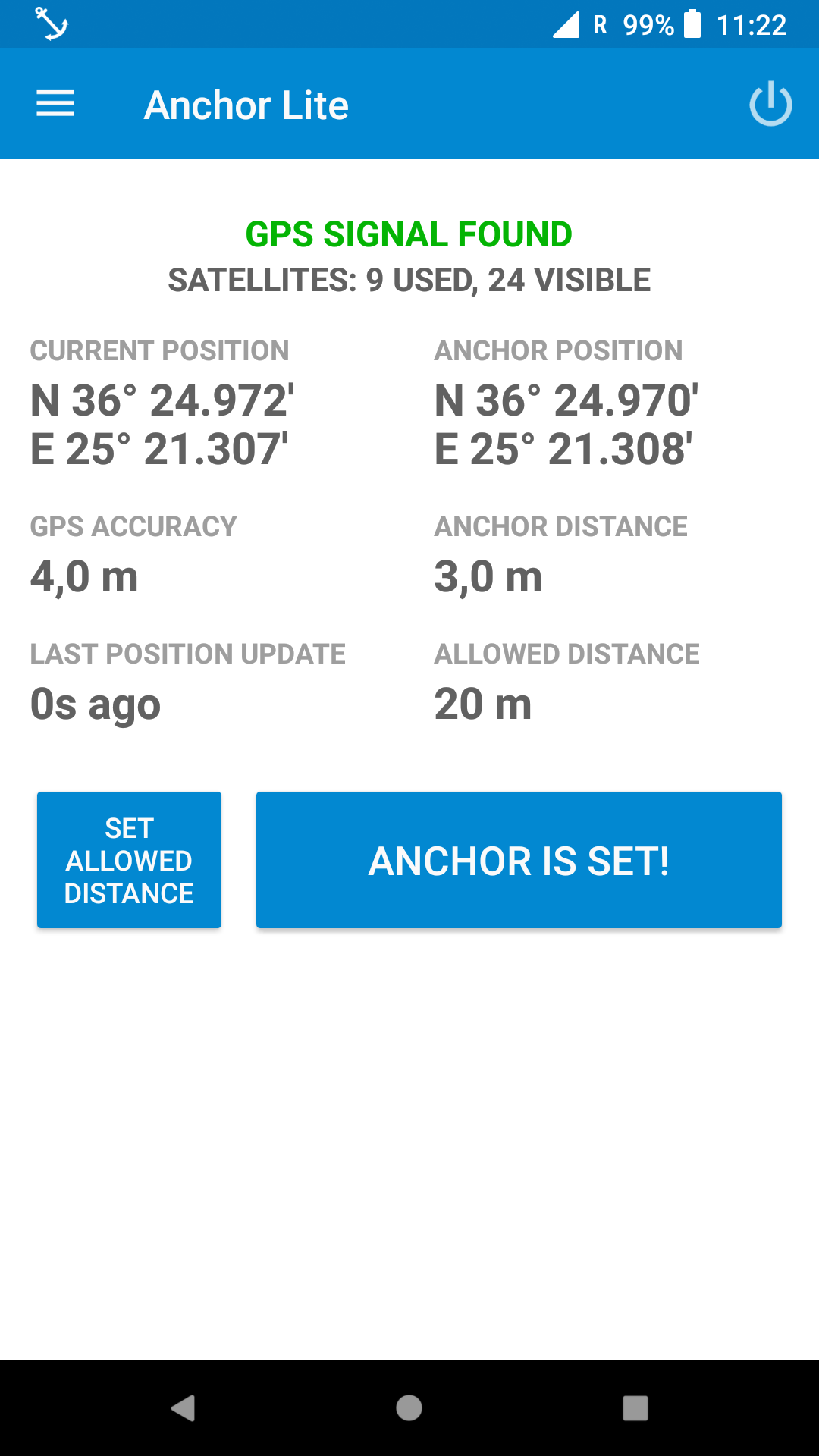Tap the power icon in app bar
The height and width of the screenshot is (1456, 819).
click(x=770, y=104)
